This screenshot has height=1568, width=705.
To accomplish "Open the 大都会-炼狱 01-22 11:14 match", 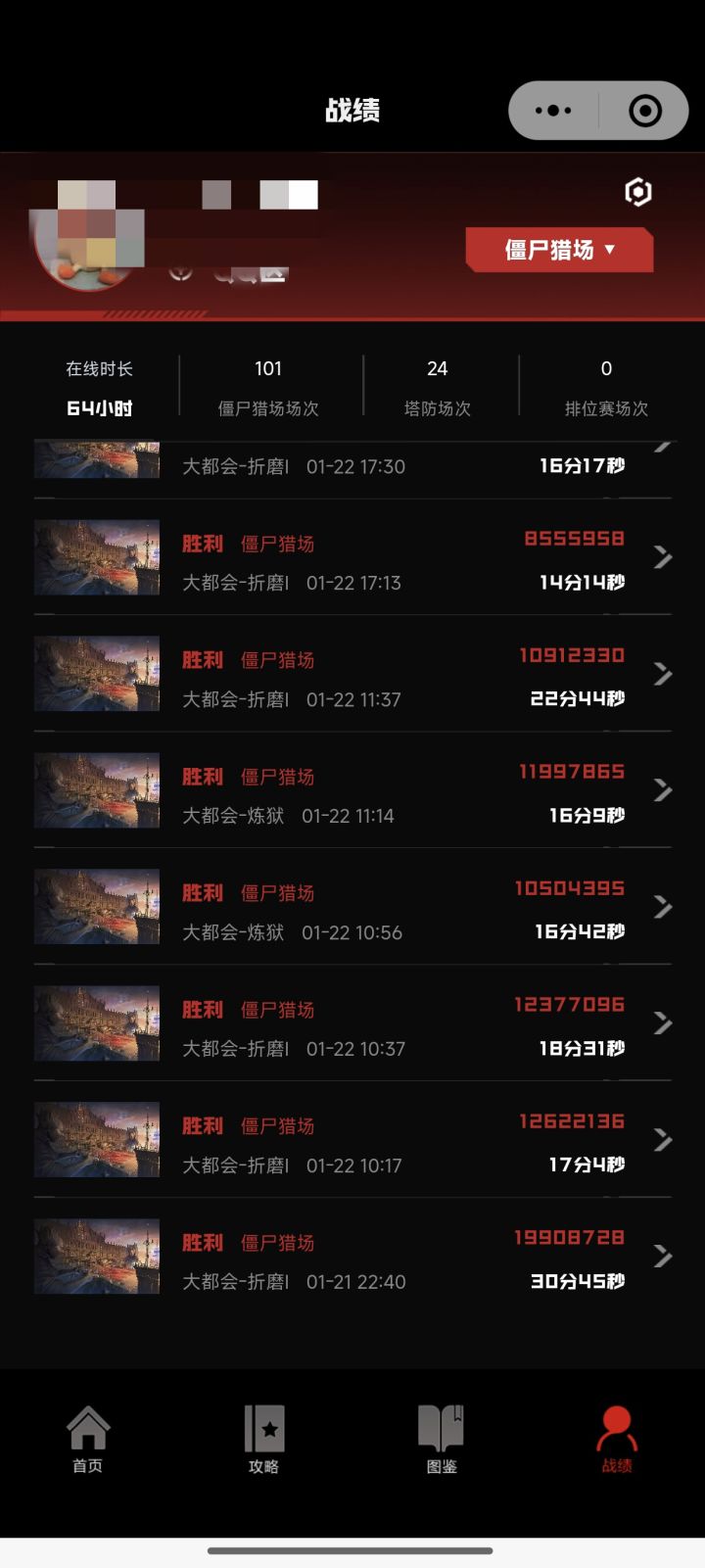I will coord(352,791).
